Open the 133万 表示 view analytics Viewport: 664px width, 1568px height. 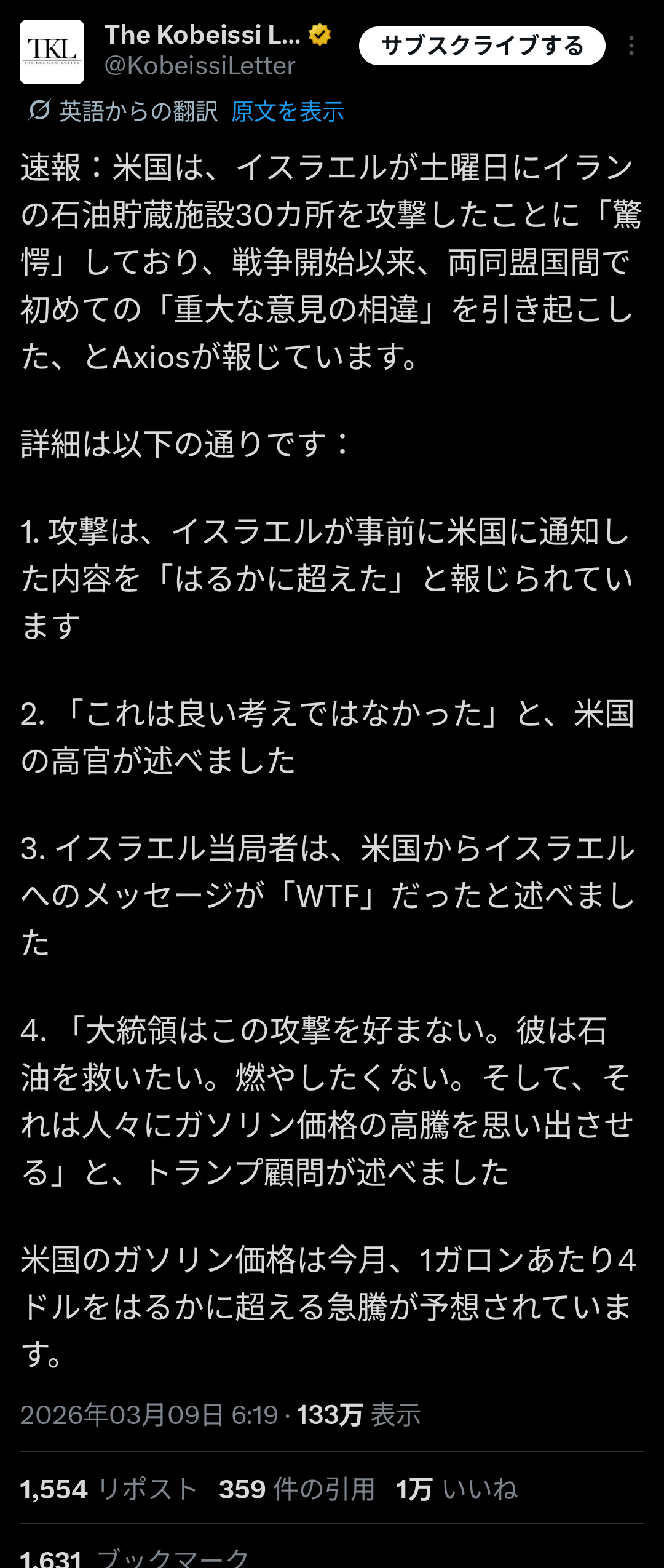(x=359, y=1415)
